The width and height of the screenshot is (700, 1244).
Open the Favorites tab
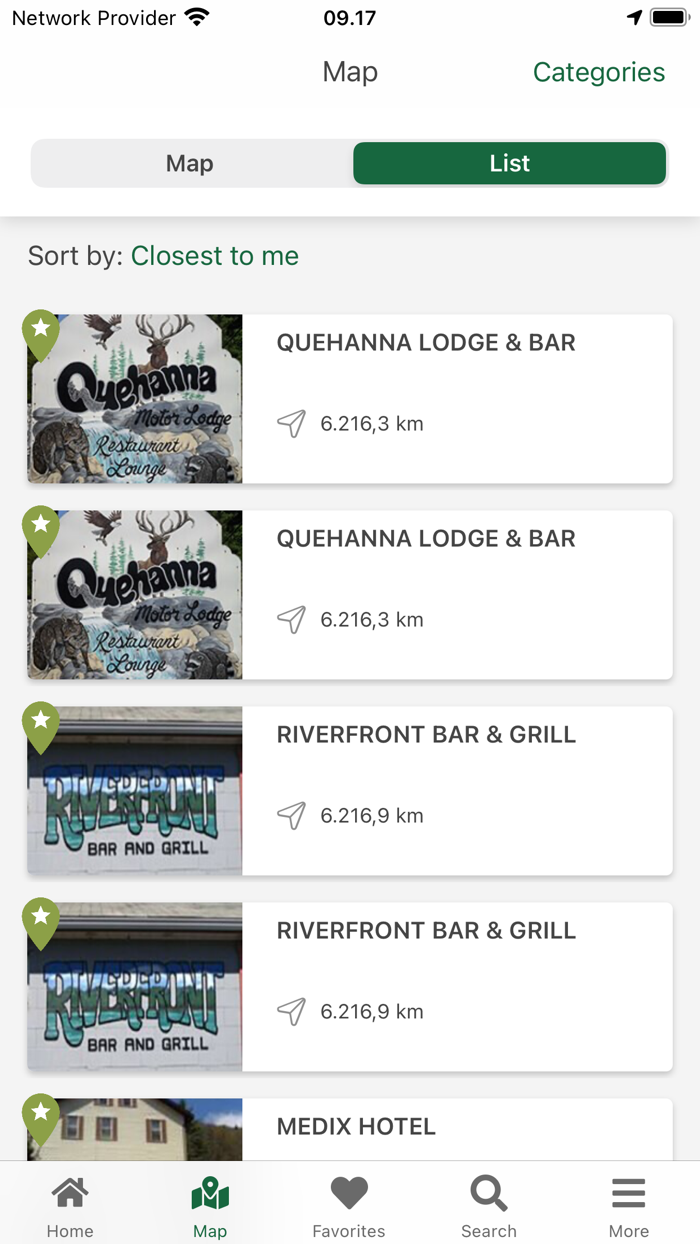tap(349, 1206)
